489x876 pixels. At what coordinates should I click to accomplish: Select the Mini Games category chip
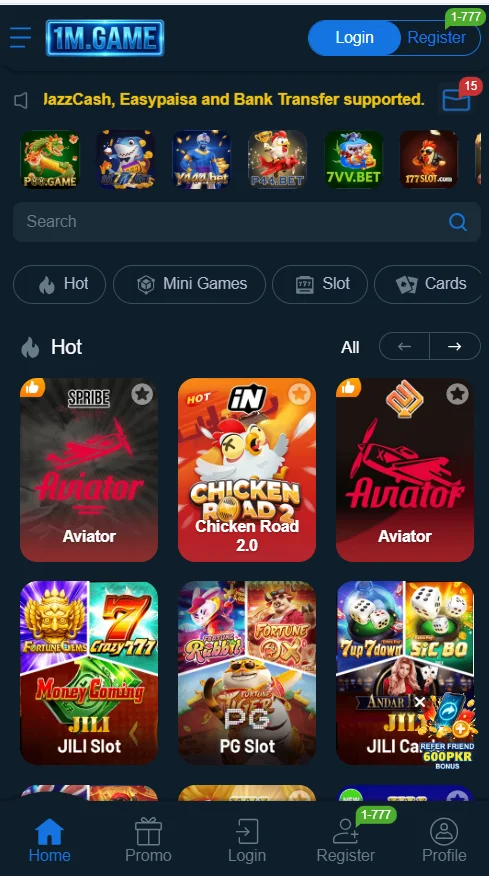pyautogui.click(x=189, y=284)
